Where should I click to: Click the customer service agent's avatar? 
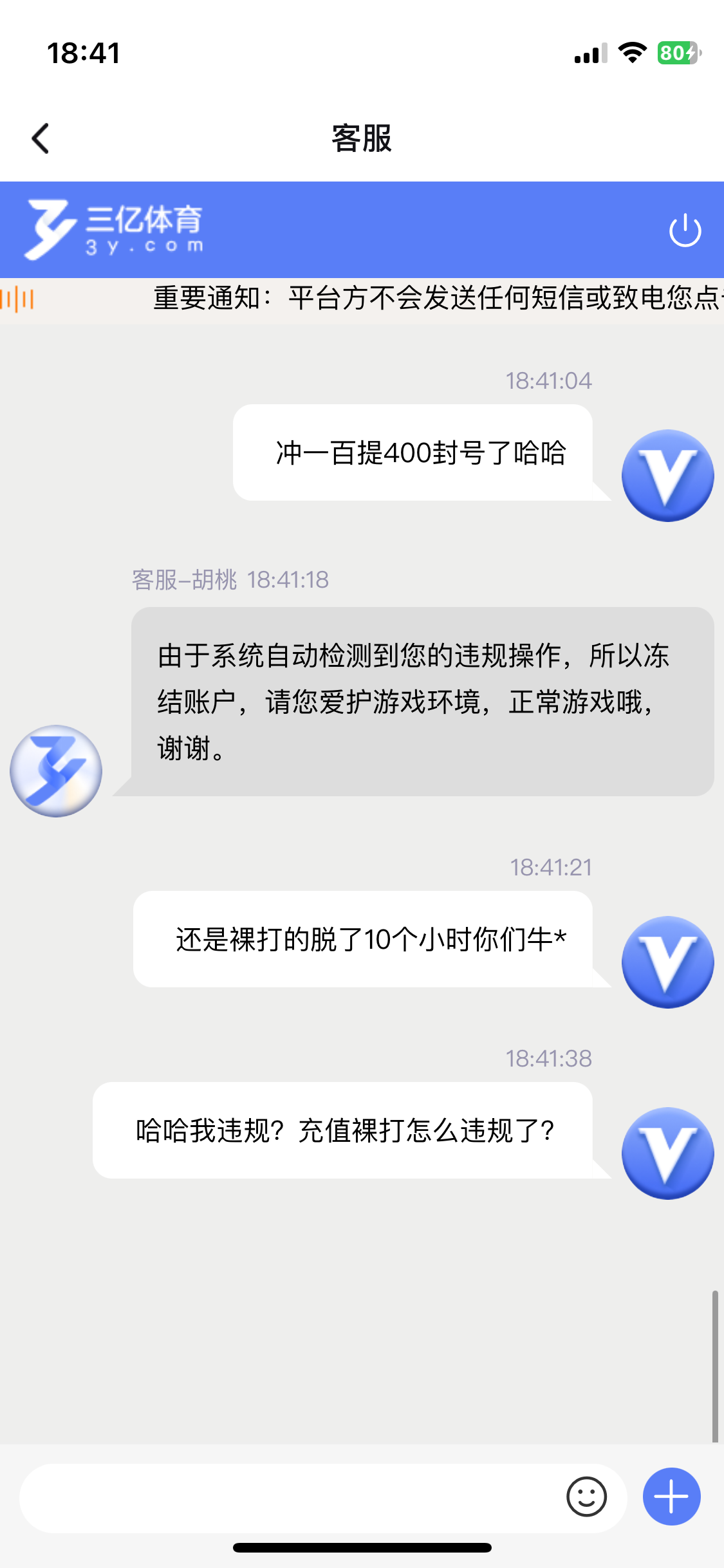pyautogui.click(x=55, y=770)
